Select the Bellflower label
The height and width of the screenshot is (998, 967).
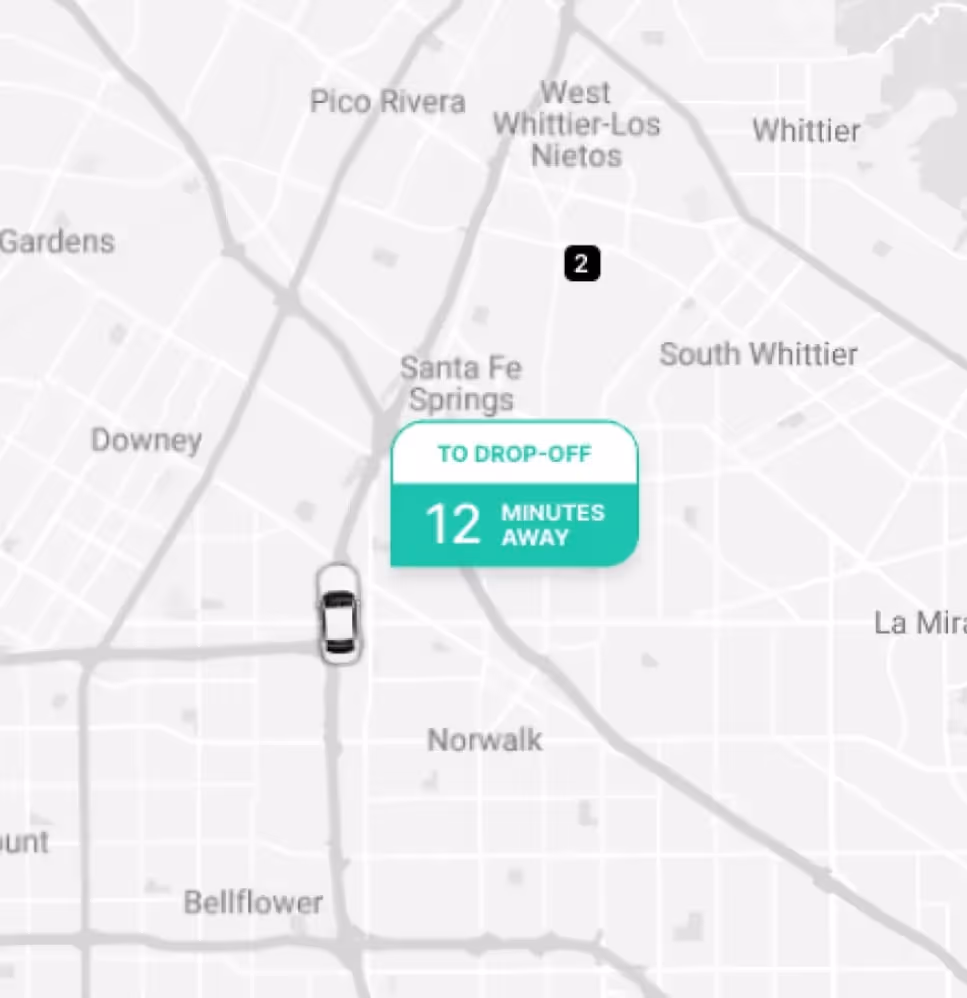[x=253, y=902]
